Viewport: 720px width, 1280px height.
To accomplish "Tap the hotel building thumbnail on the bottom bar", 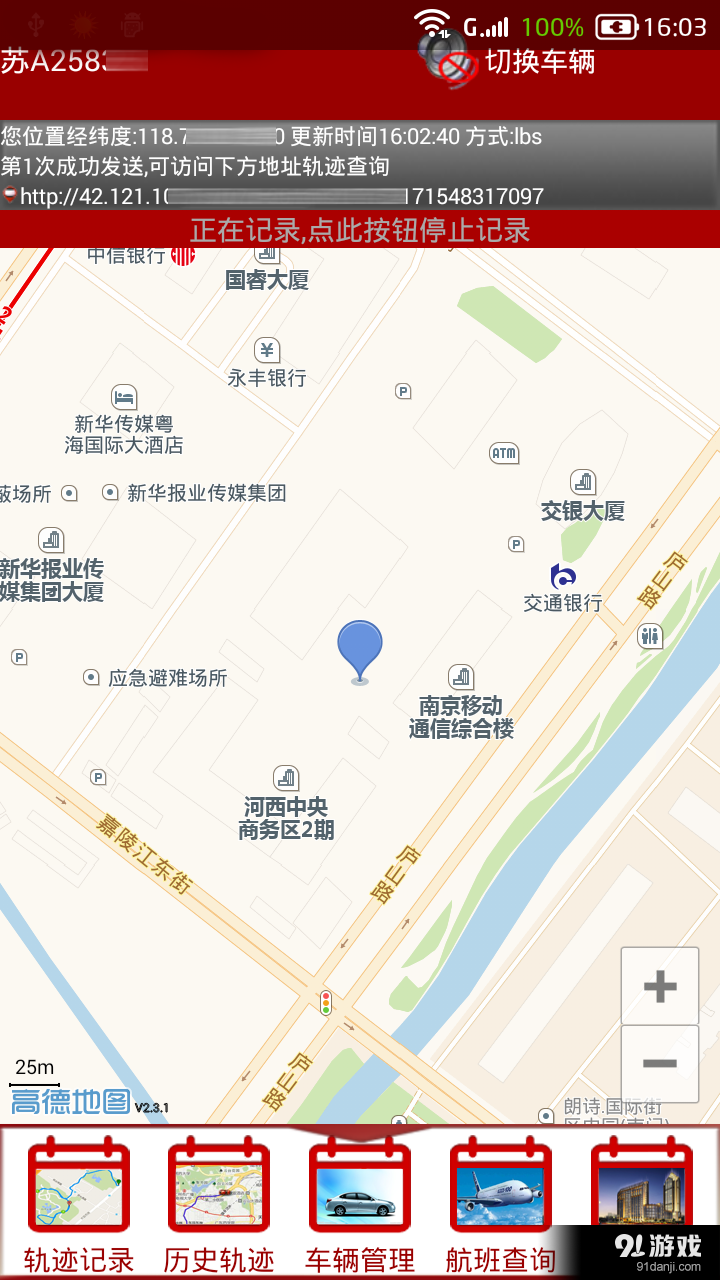I will tap(640, 1190).
